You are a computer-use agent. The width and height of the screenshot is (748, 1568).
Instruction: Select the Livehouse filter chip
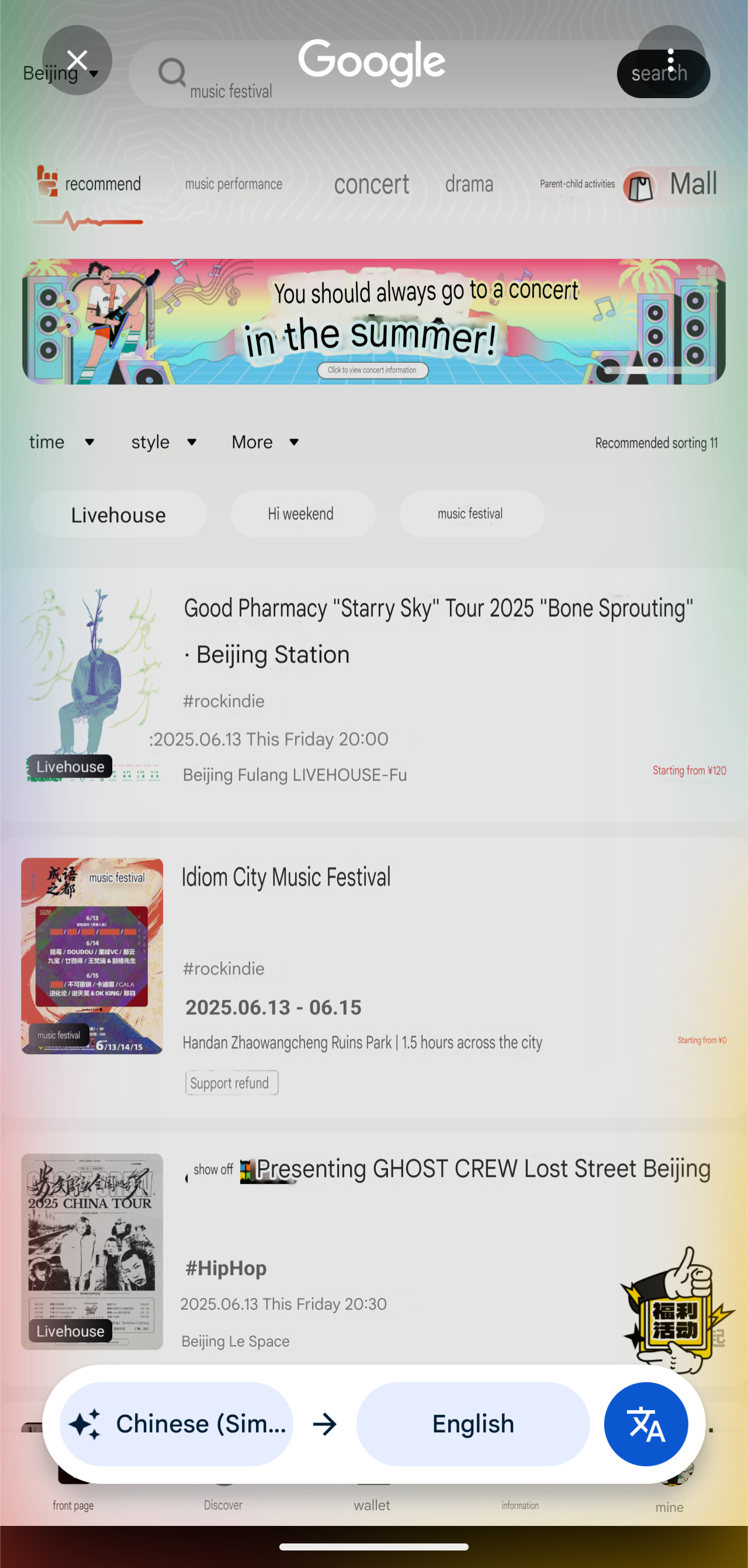[118, 514]
